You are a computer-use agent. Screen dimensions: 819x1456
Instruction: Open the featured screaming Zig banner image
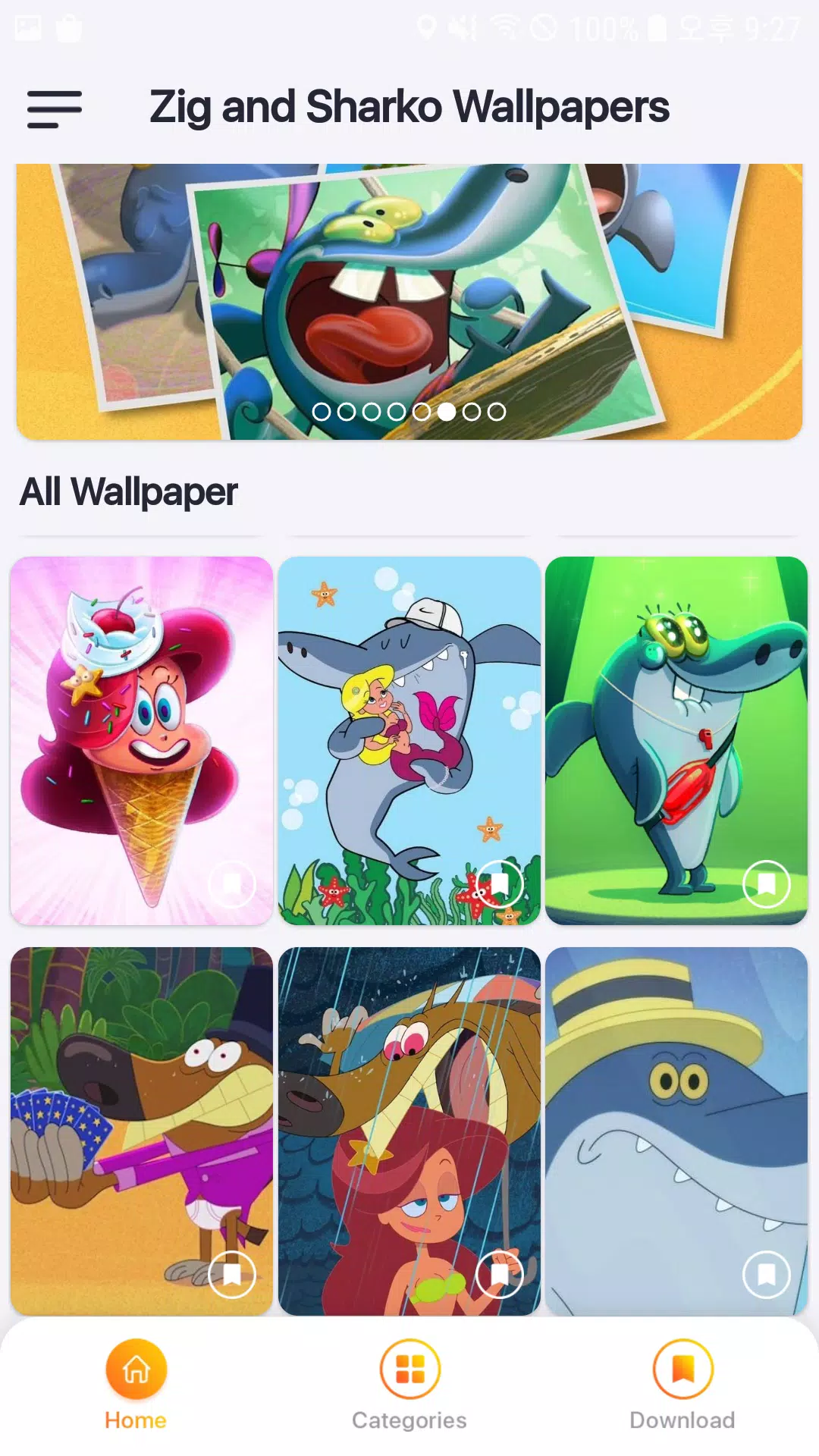(x=409, y=296)
